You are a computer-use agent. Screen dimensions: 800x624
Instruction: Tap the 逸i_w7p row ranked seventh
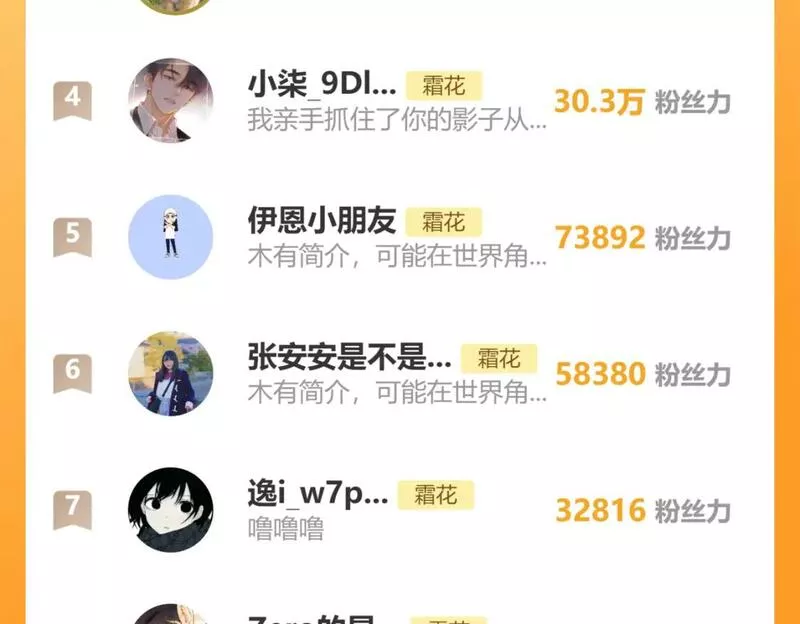[x=398, y=510]
